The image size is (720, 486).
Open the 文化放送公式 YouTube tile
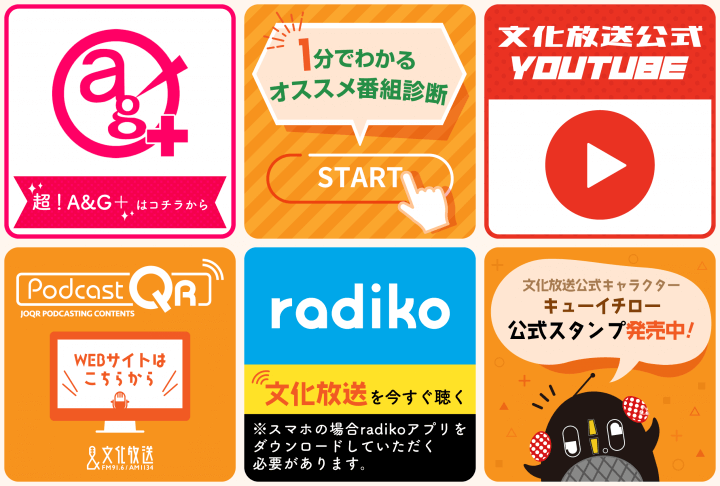pos(598,121)
